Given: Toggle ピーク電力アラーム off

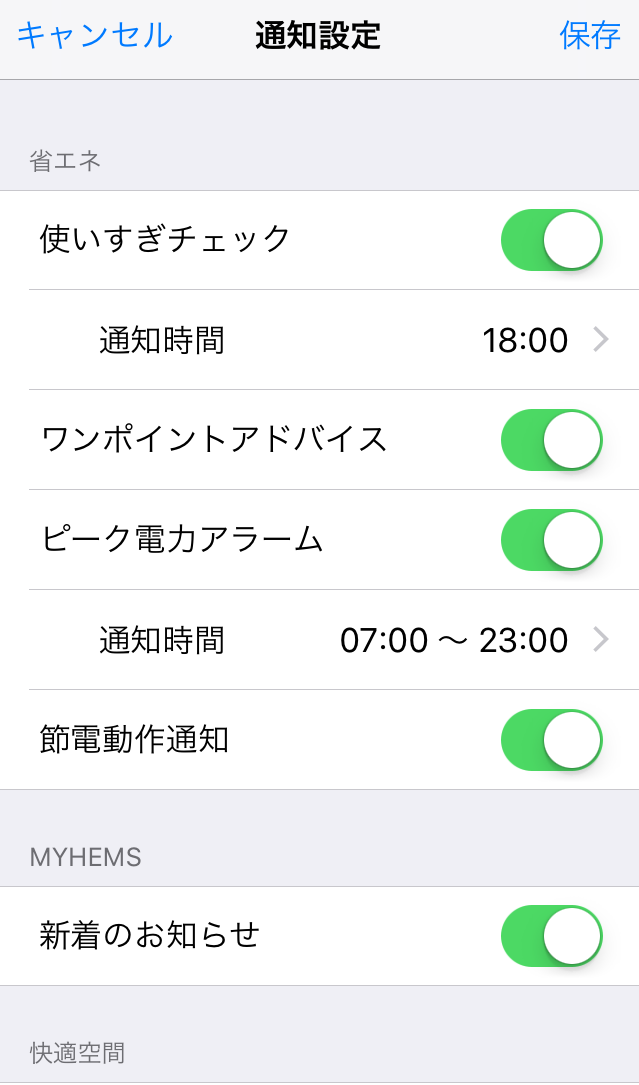Looking at the screenshot, I should click(551, 540).
